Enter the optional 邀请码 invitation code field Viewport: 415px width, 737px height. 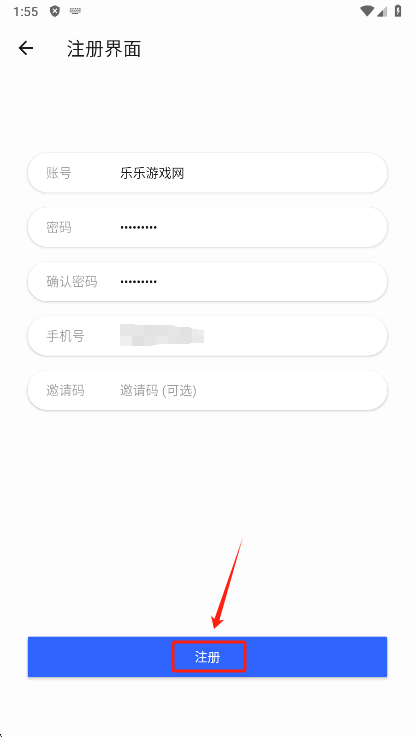click(207, 390)
